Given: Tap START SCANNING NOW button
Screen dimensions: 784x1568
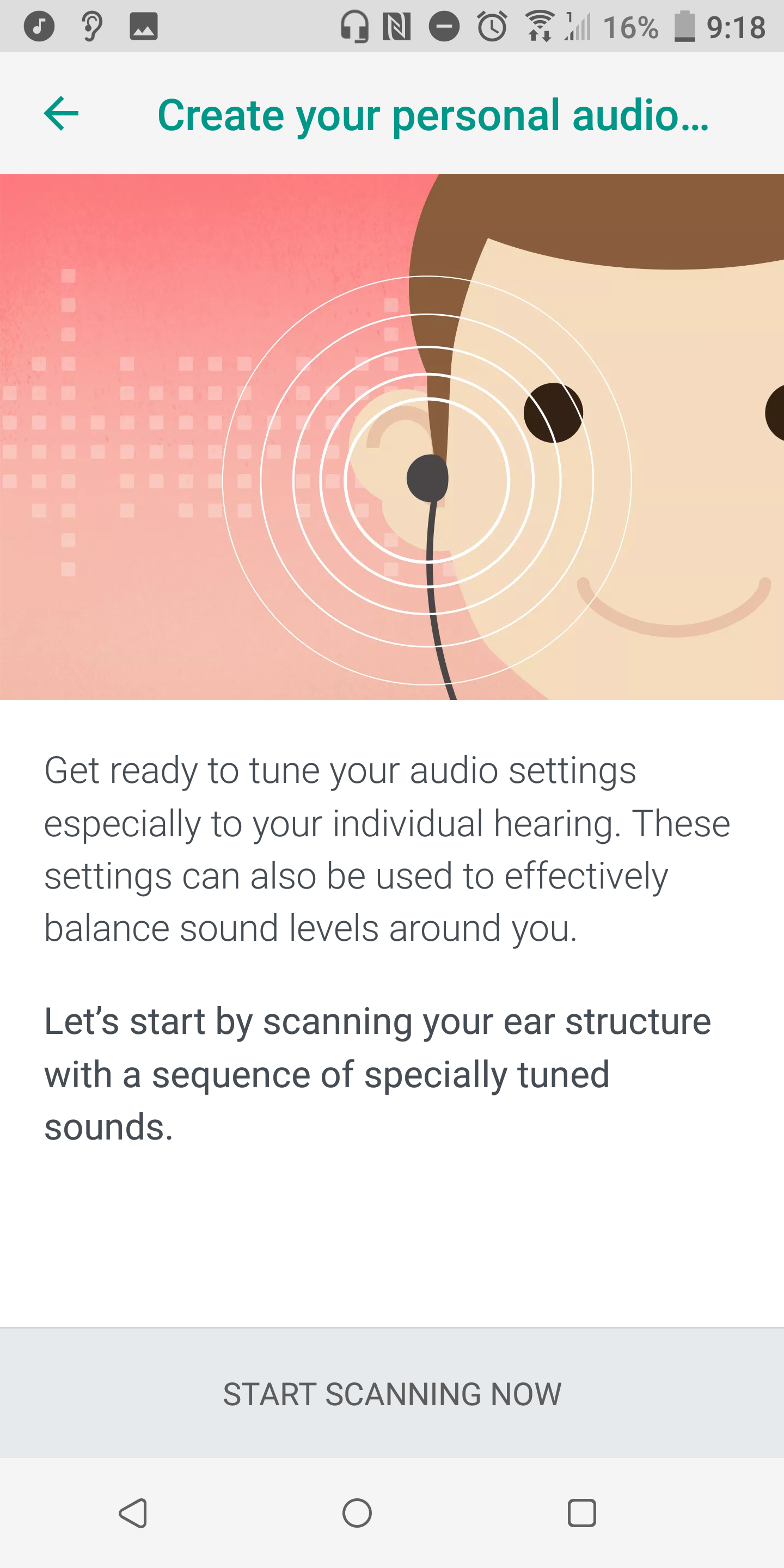Looking at the screenshot, I should tap(392, 1393).
